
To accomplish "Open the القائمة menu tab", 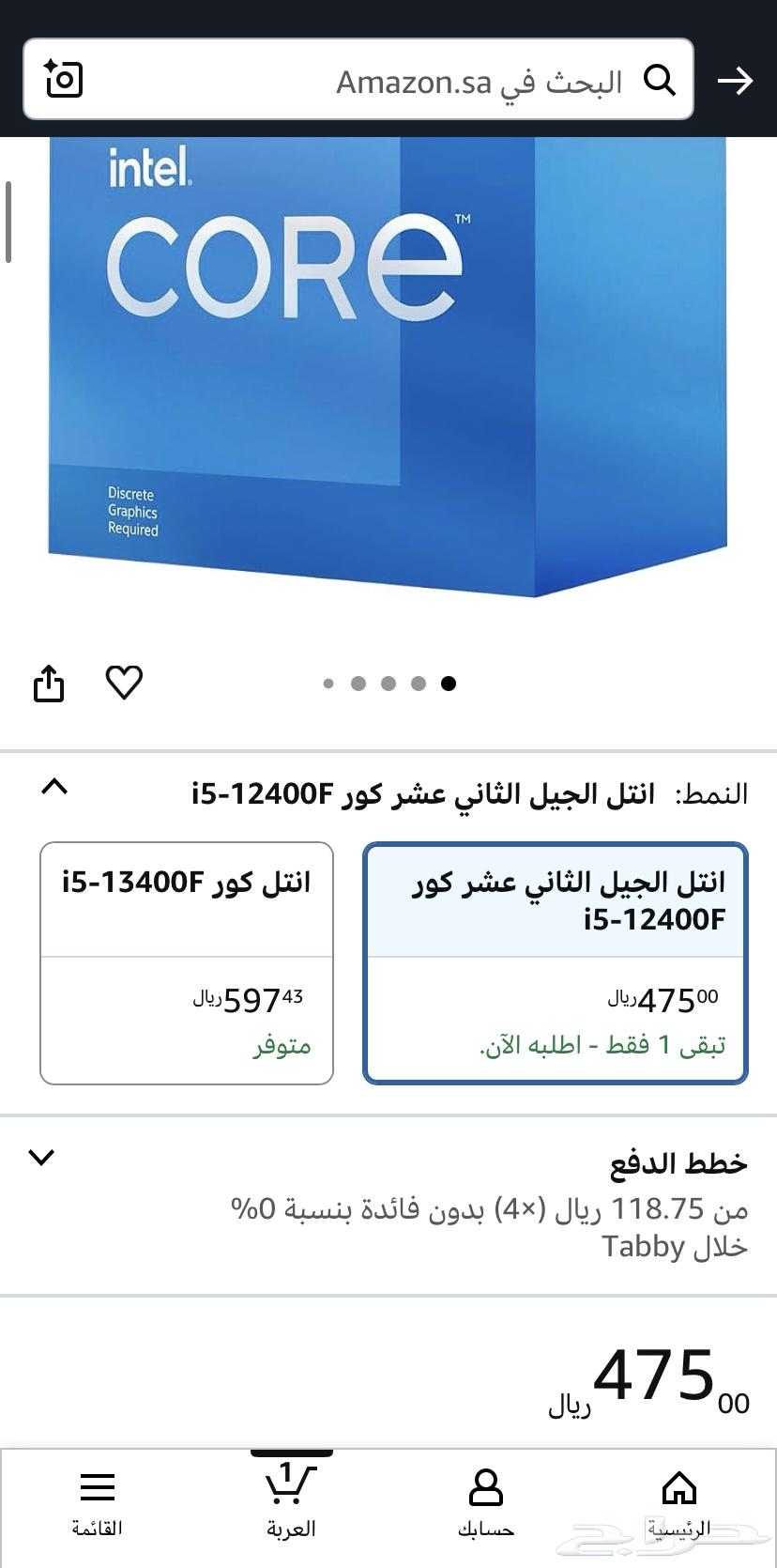I will (98, 1502).
